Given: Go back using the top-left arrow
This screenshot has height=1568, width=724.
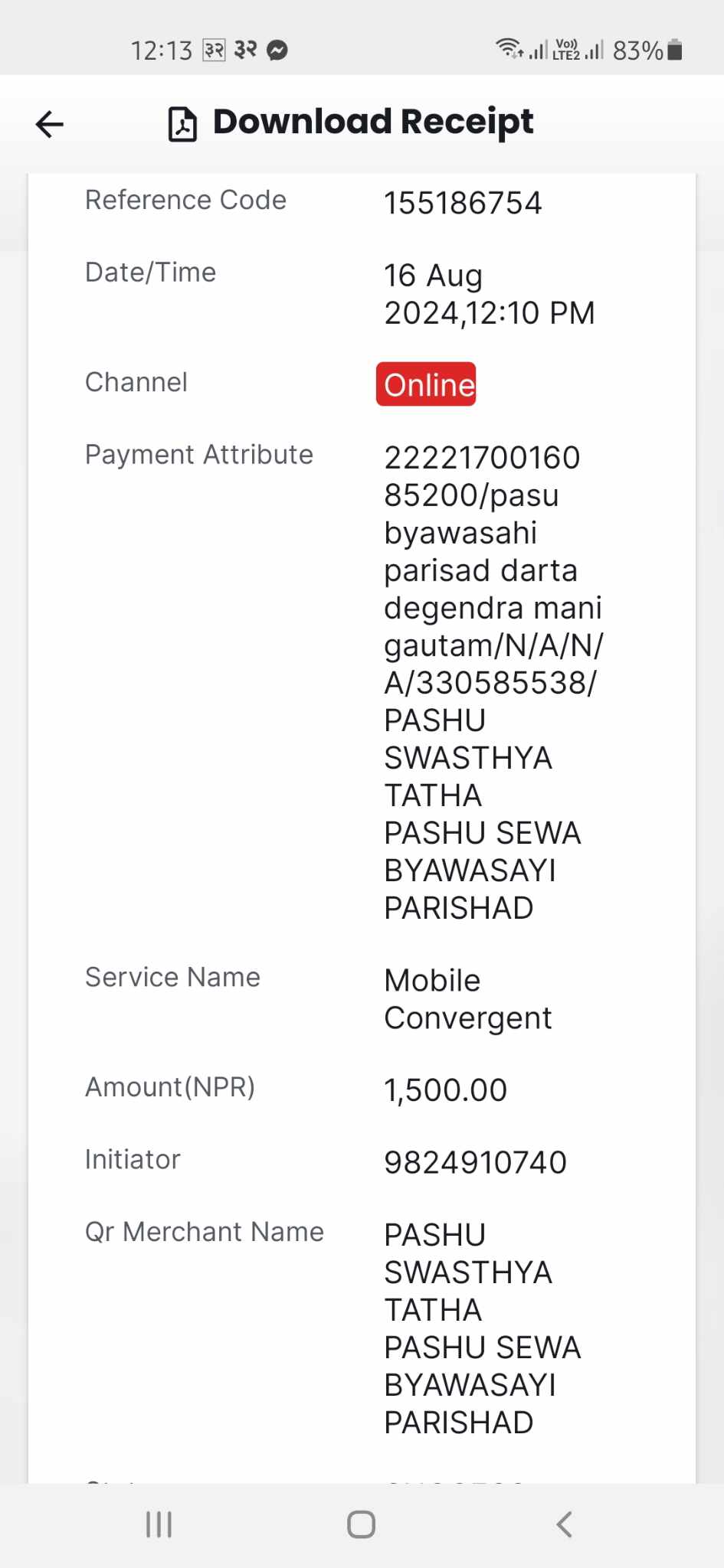Looking at the screenshot, I should 50,124.
